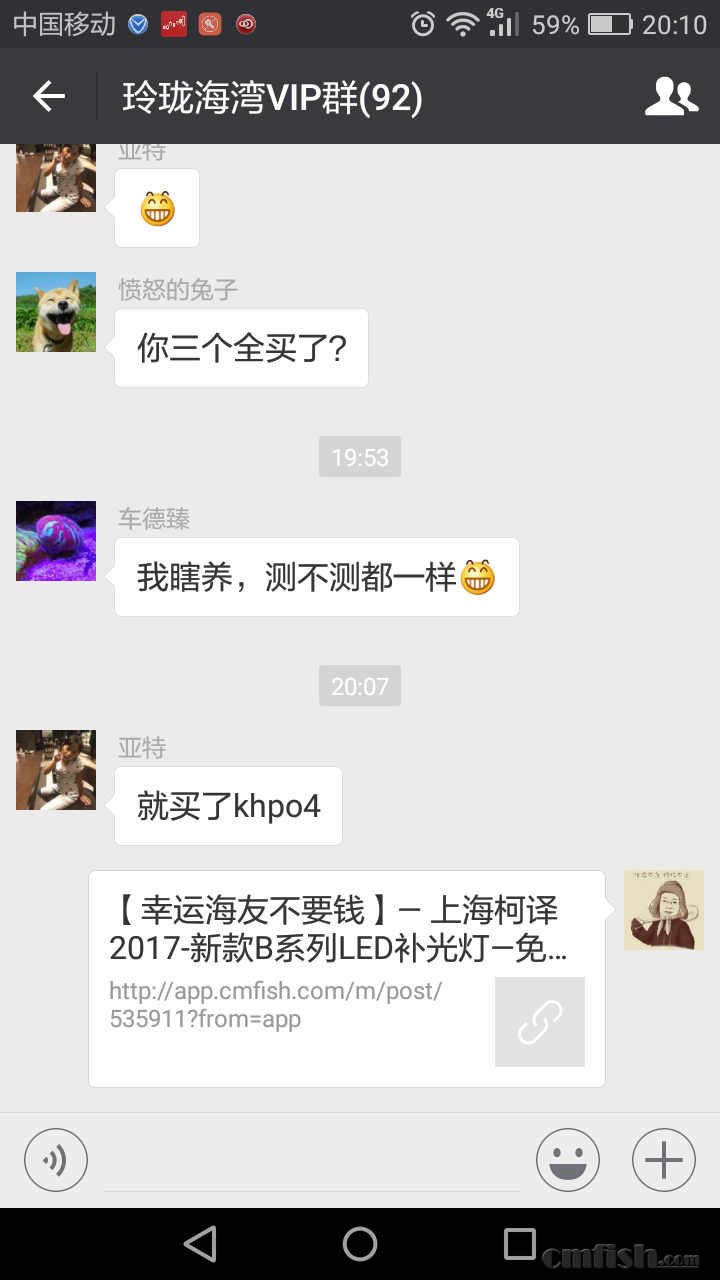This screenshot has width=720, height=1280.
Task: Tap 愤怒的兔子's dog avatar
Action: point(55,312)
